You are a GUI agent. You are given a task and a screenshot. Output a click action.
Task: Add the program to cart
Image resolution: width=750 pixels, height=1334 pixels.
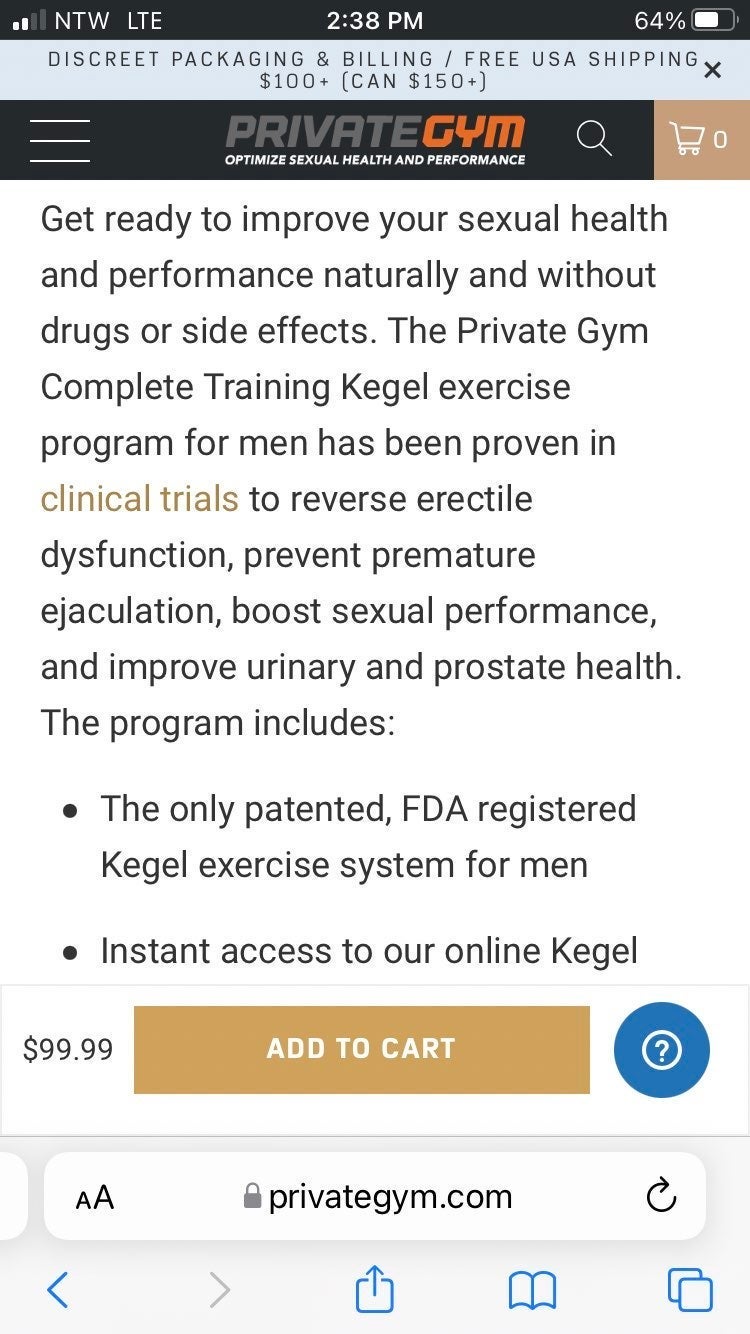click(x=361, y=1049)
